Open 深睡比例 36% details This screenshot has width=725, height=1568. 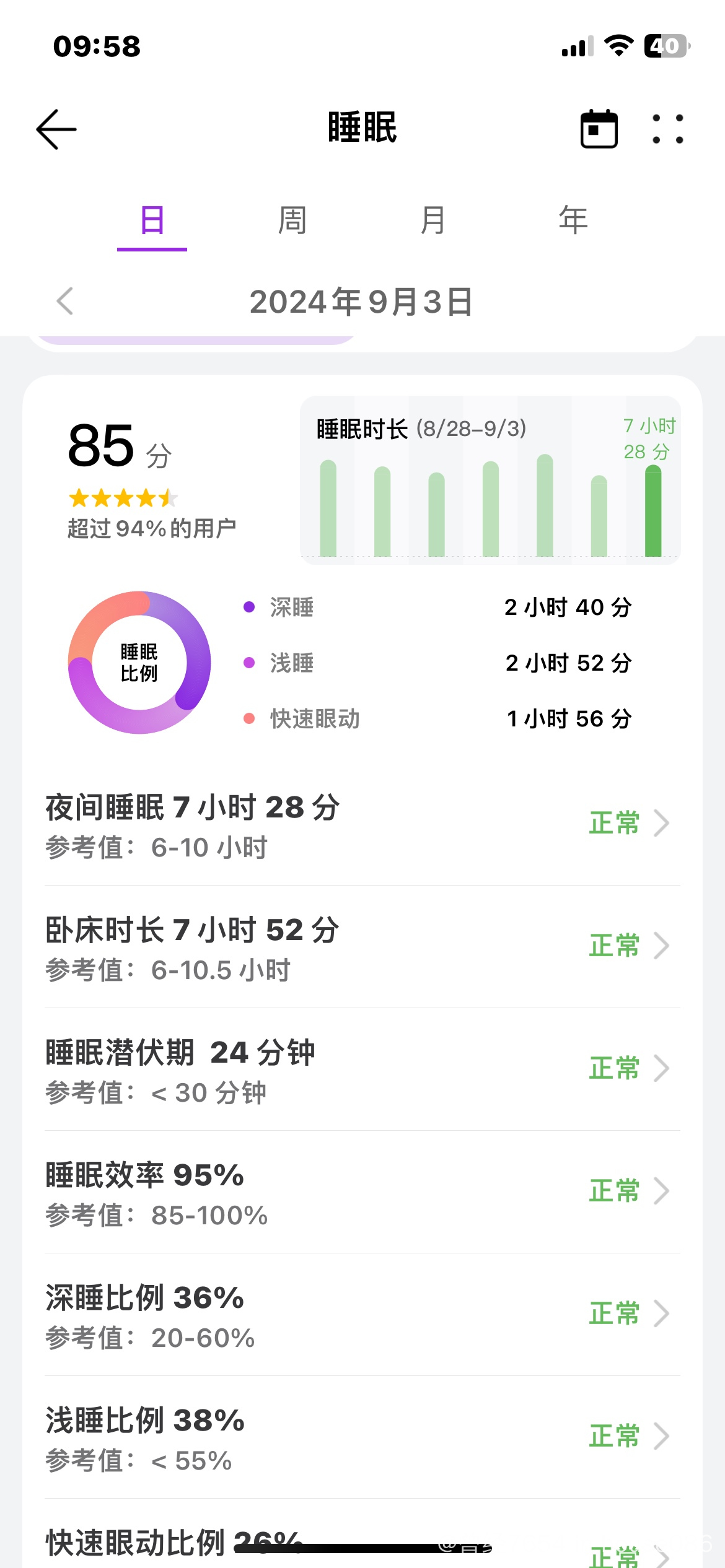pyautogui.click(x=362, y=1315)
